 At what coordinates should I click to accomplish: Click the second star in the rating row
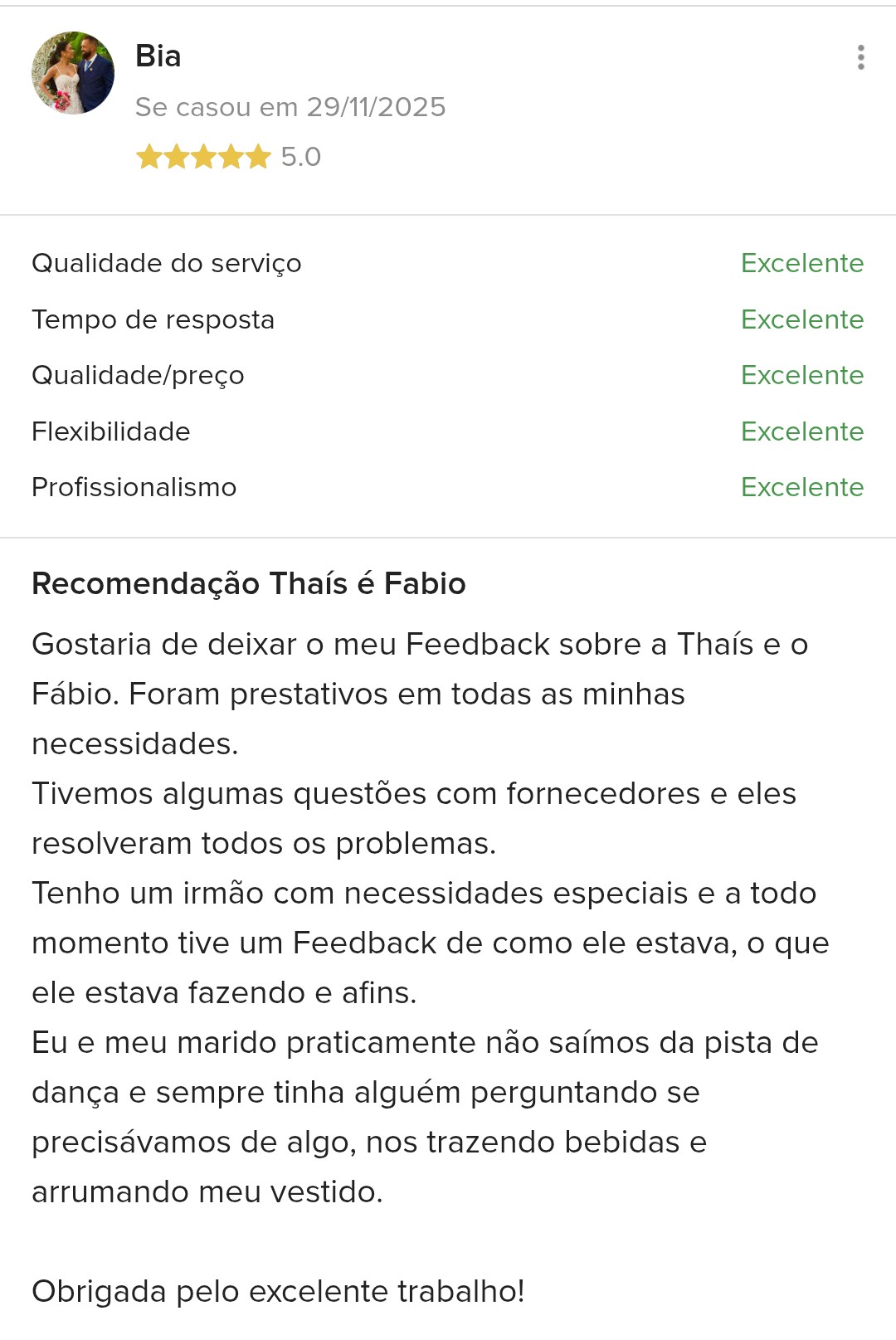click(176, 154)
